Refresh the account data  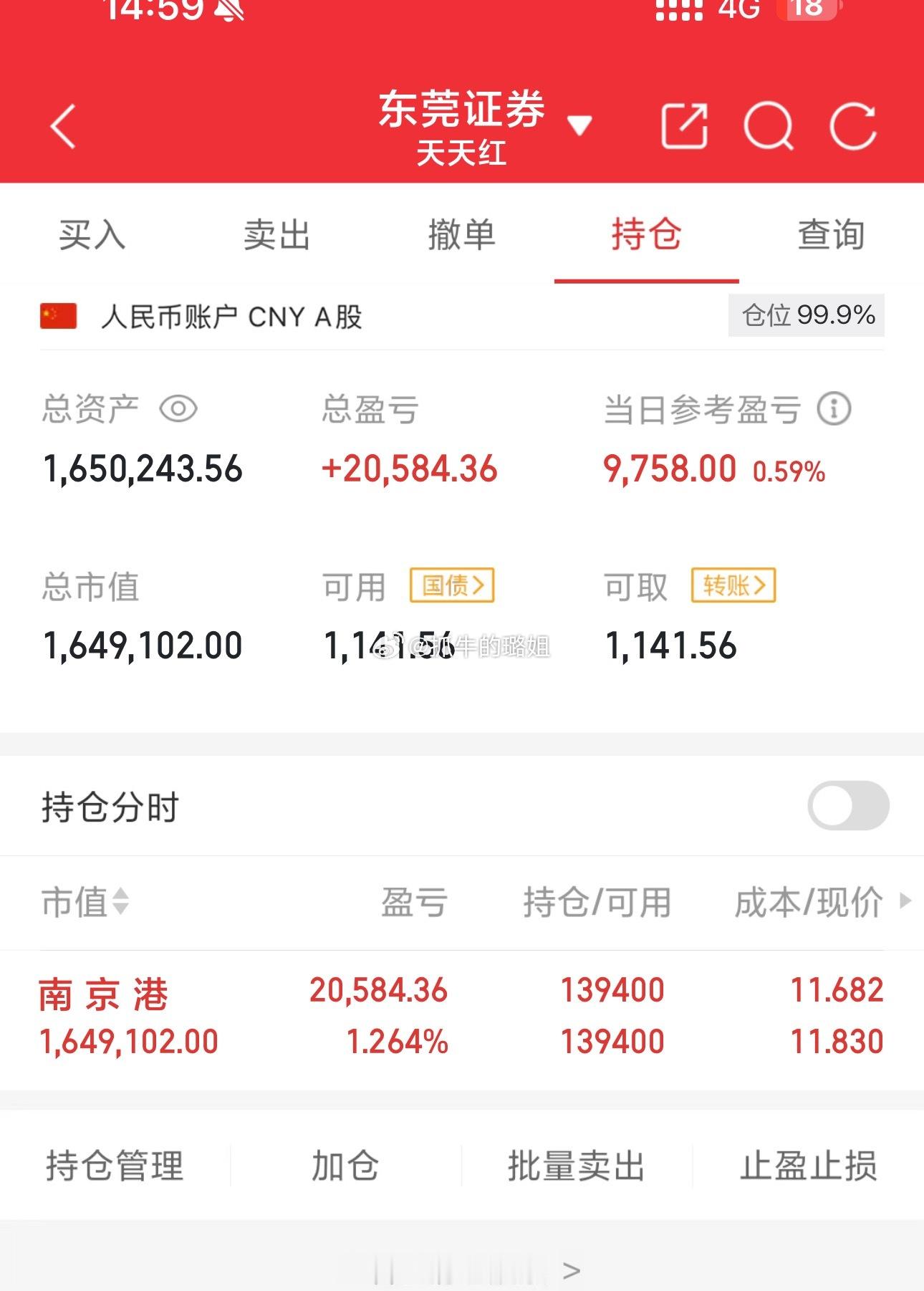pos(854,126)
